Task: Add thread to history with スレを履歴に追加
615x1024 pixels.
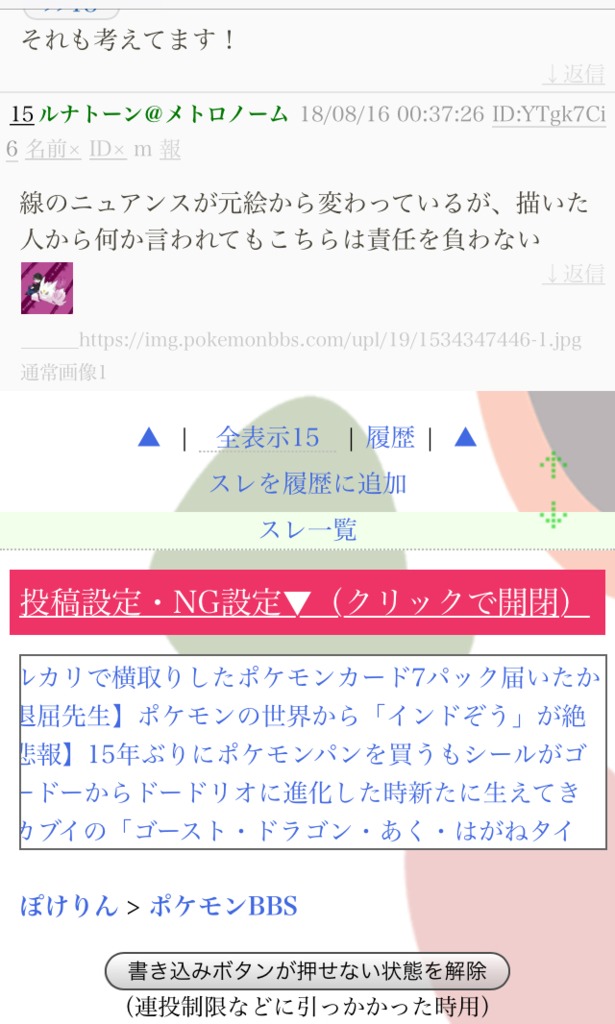Action: tap(308, 484)
